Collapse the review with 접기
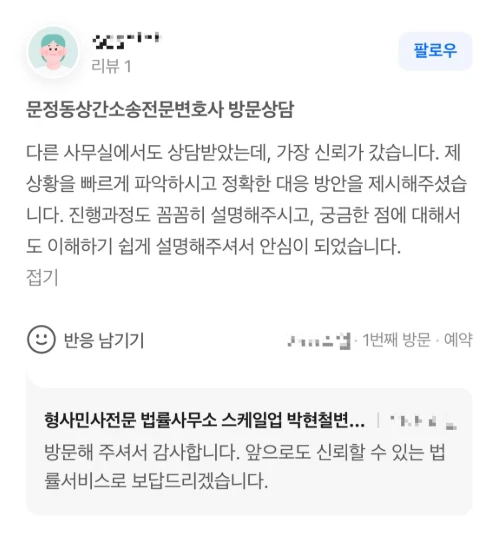The height and width of the screenshot is (540, 498). [x=42, y=277]
